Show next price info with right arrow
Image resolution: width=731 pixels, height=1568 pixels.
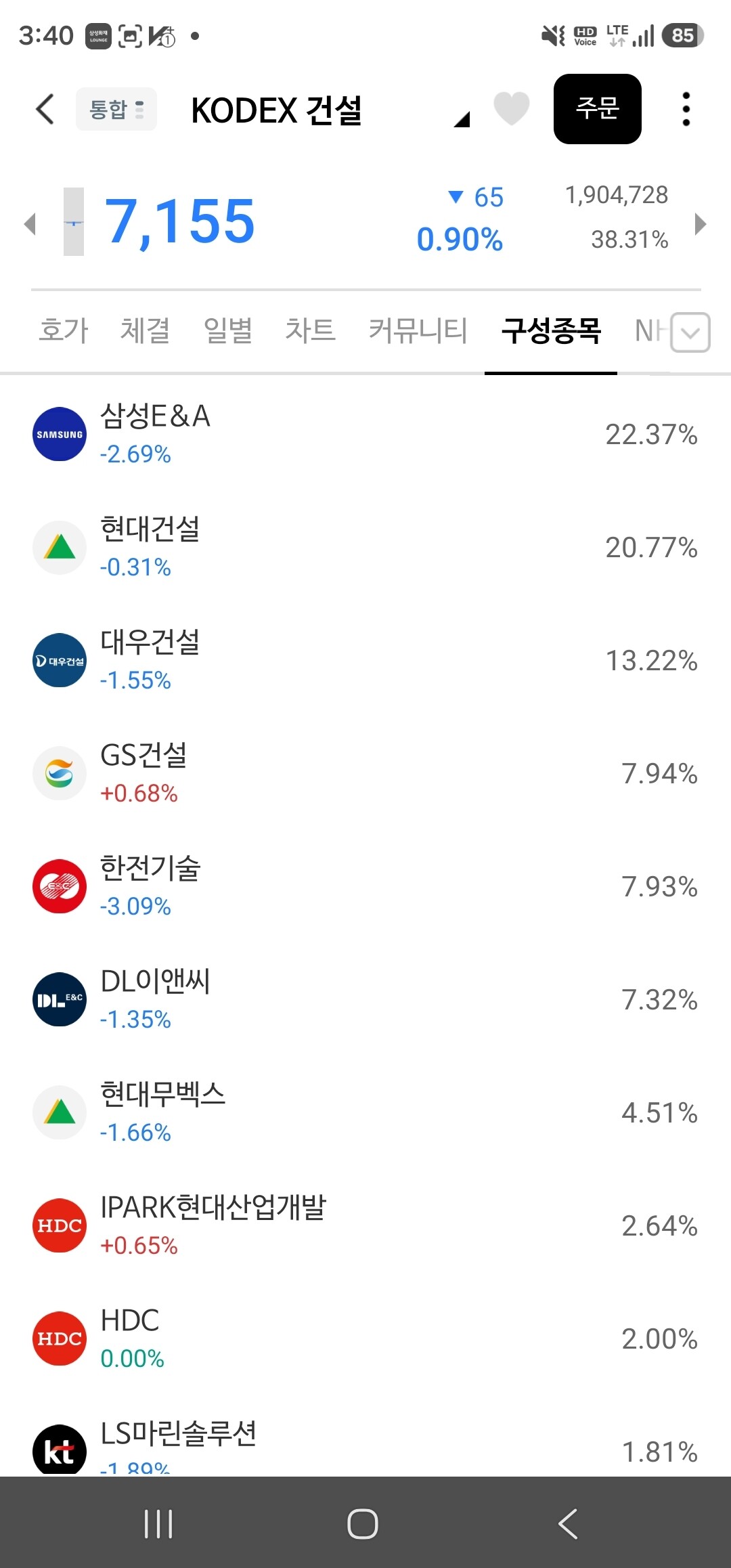click(701, 224)
